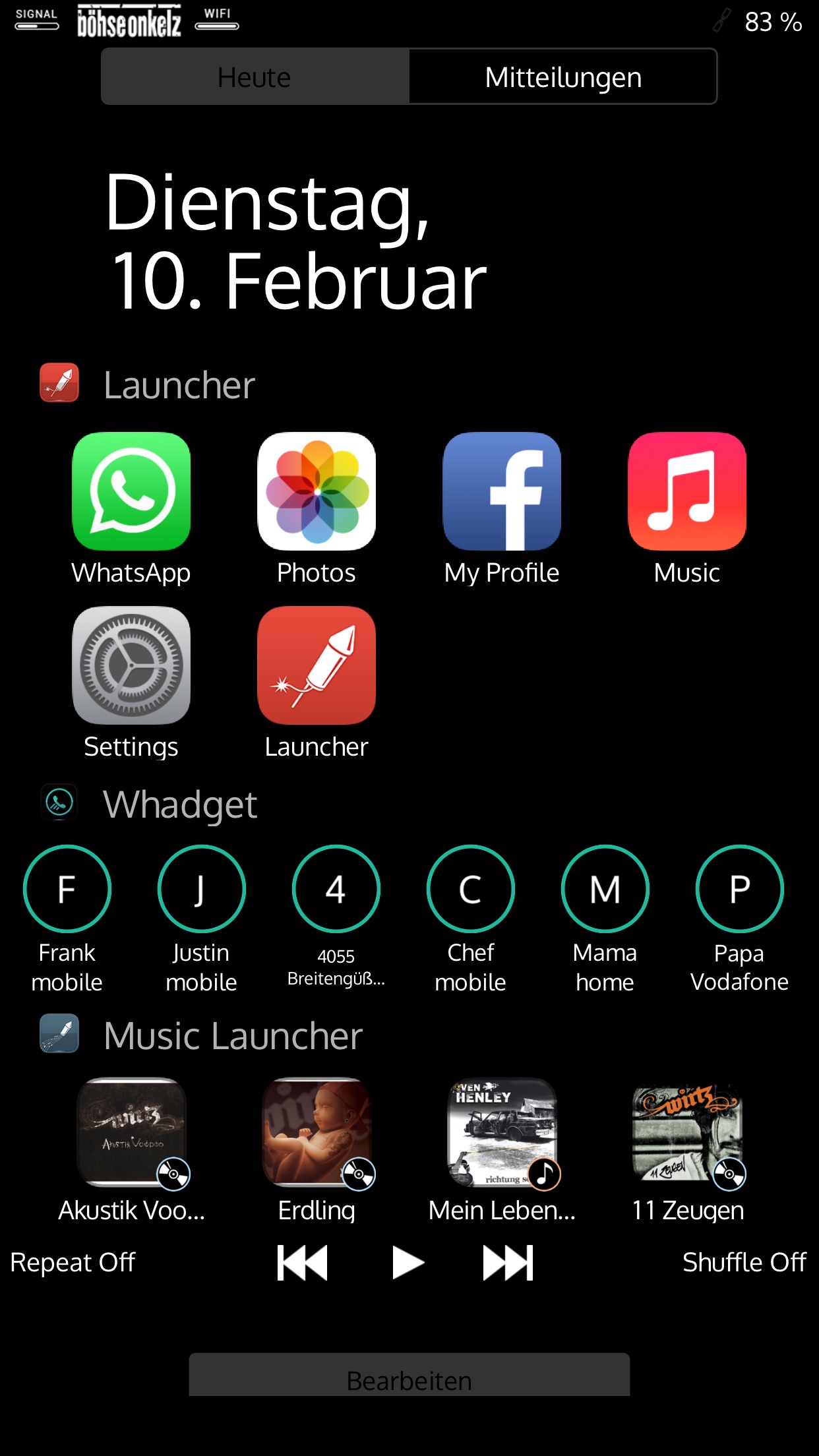Viewport: 819px width, 1456px height.
Task: Call Chef mobile
Action: point(471,889)
